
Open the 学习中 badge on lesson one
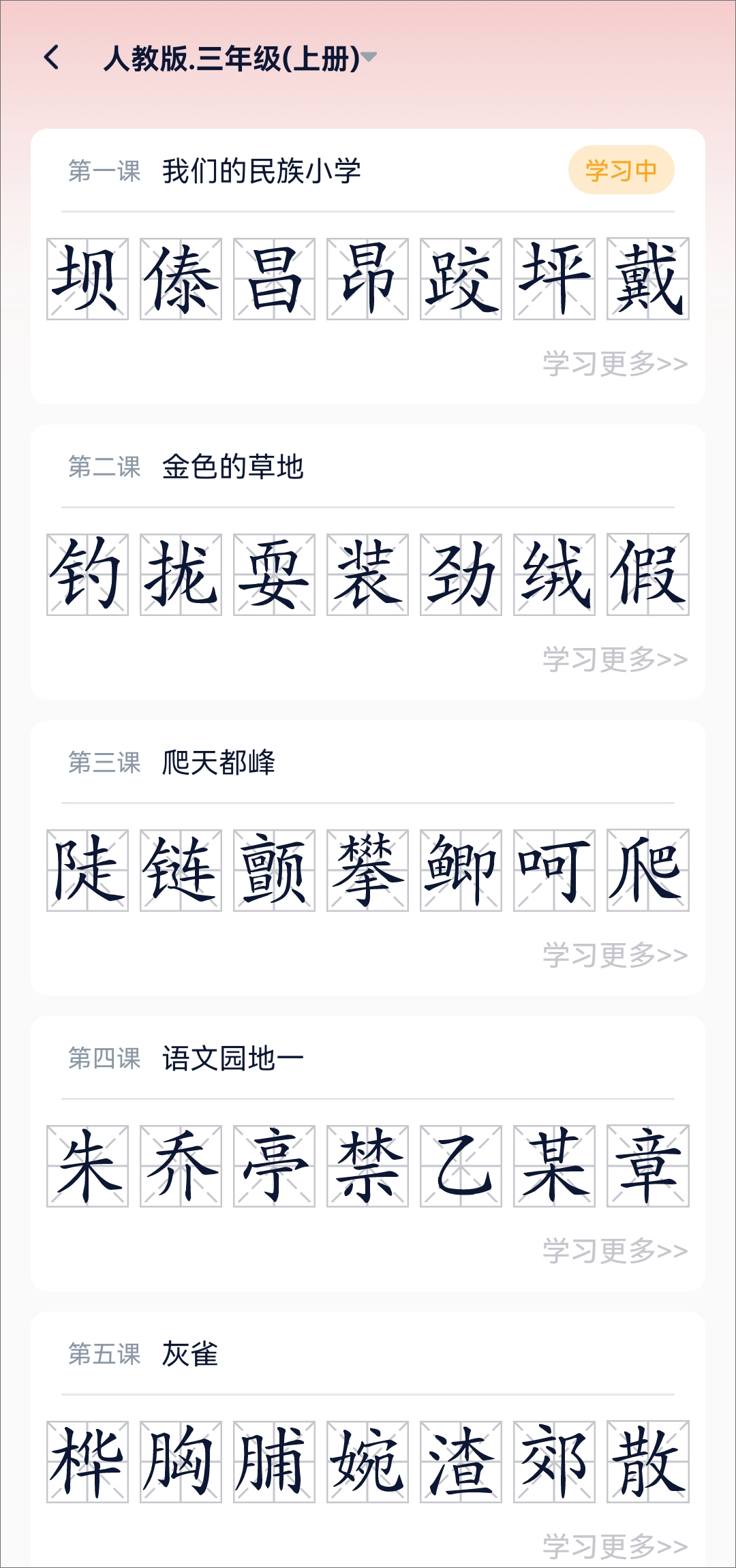pyautogui.click(x=621, y=170)
